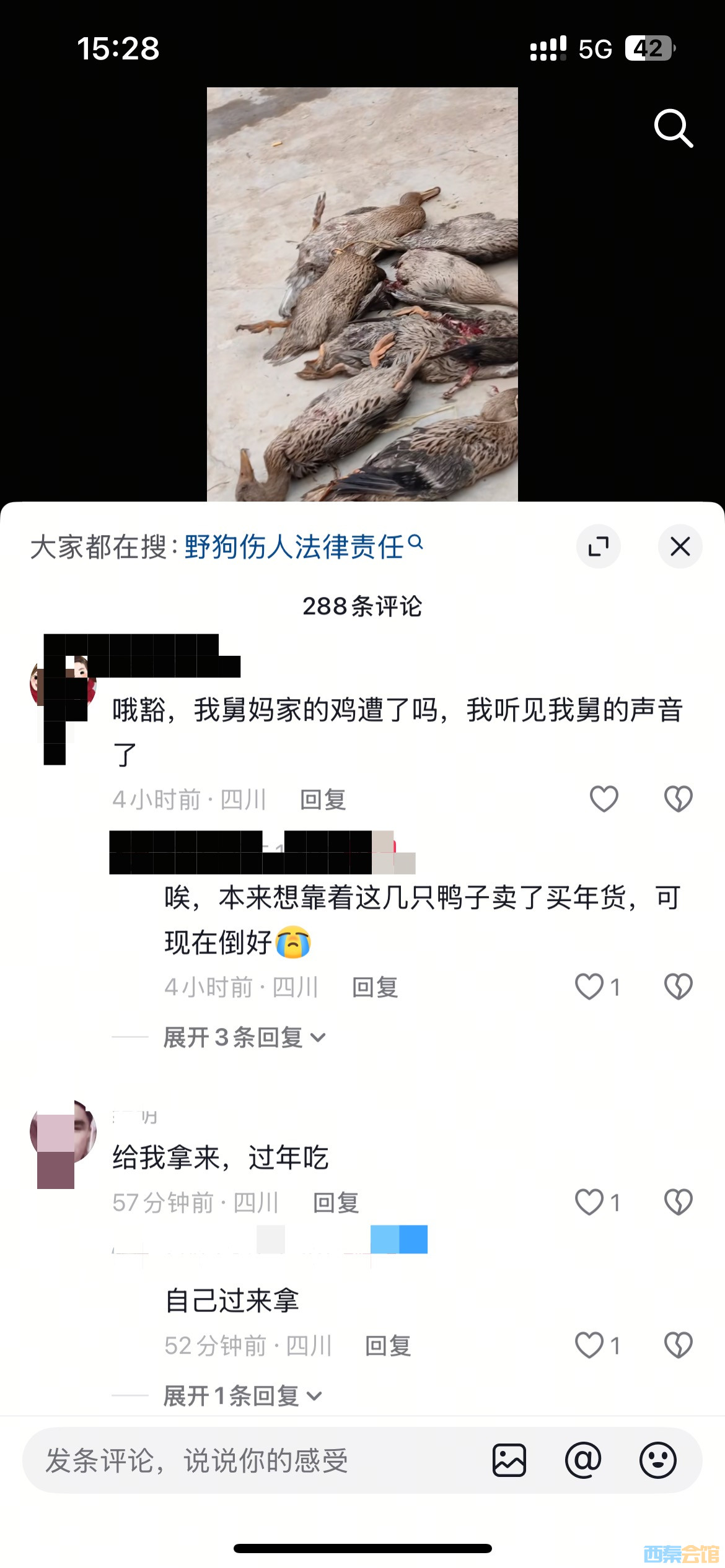Image resolution: width=725 pixels, height=1568 pixels.
Task: Open the search icon on the video
Action: coord(673,128)
